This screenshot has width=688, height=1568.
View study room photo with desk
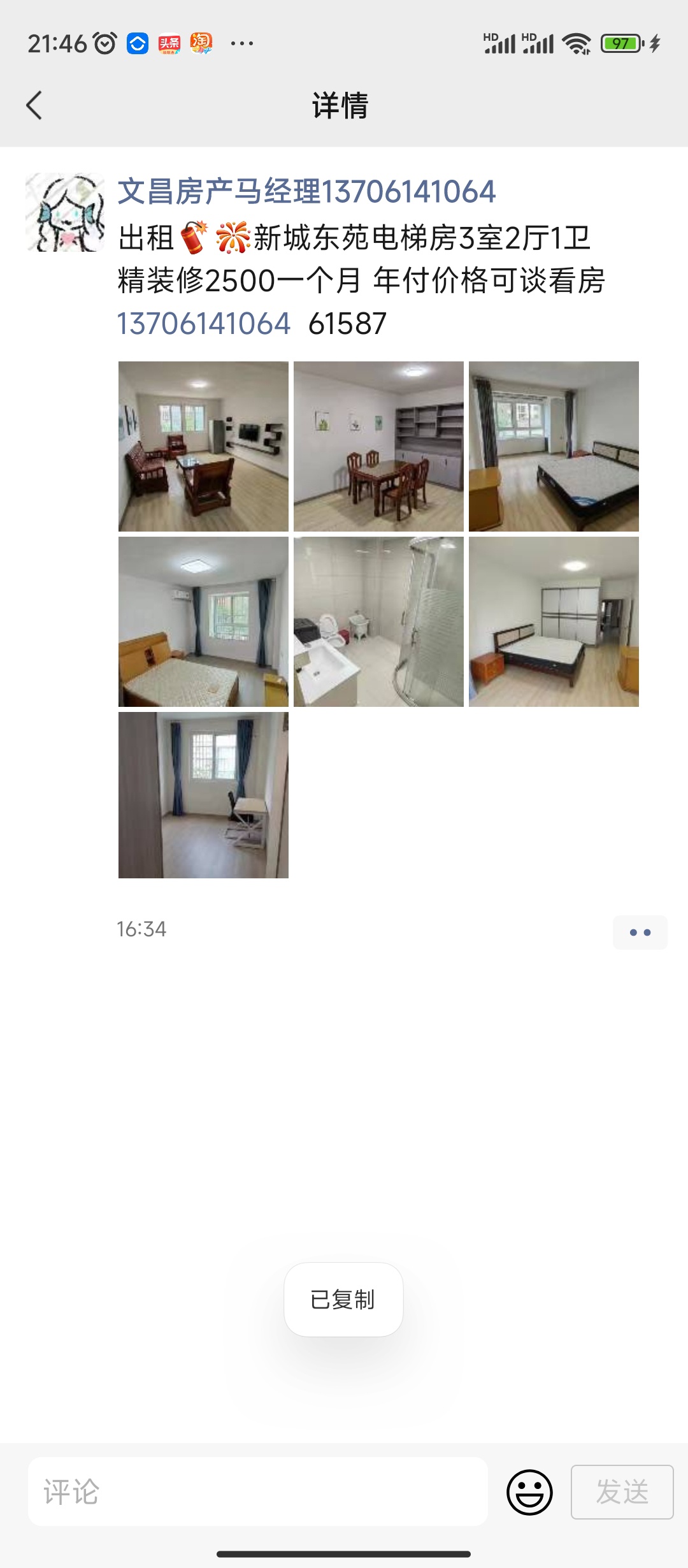[203, 795]
